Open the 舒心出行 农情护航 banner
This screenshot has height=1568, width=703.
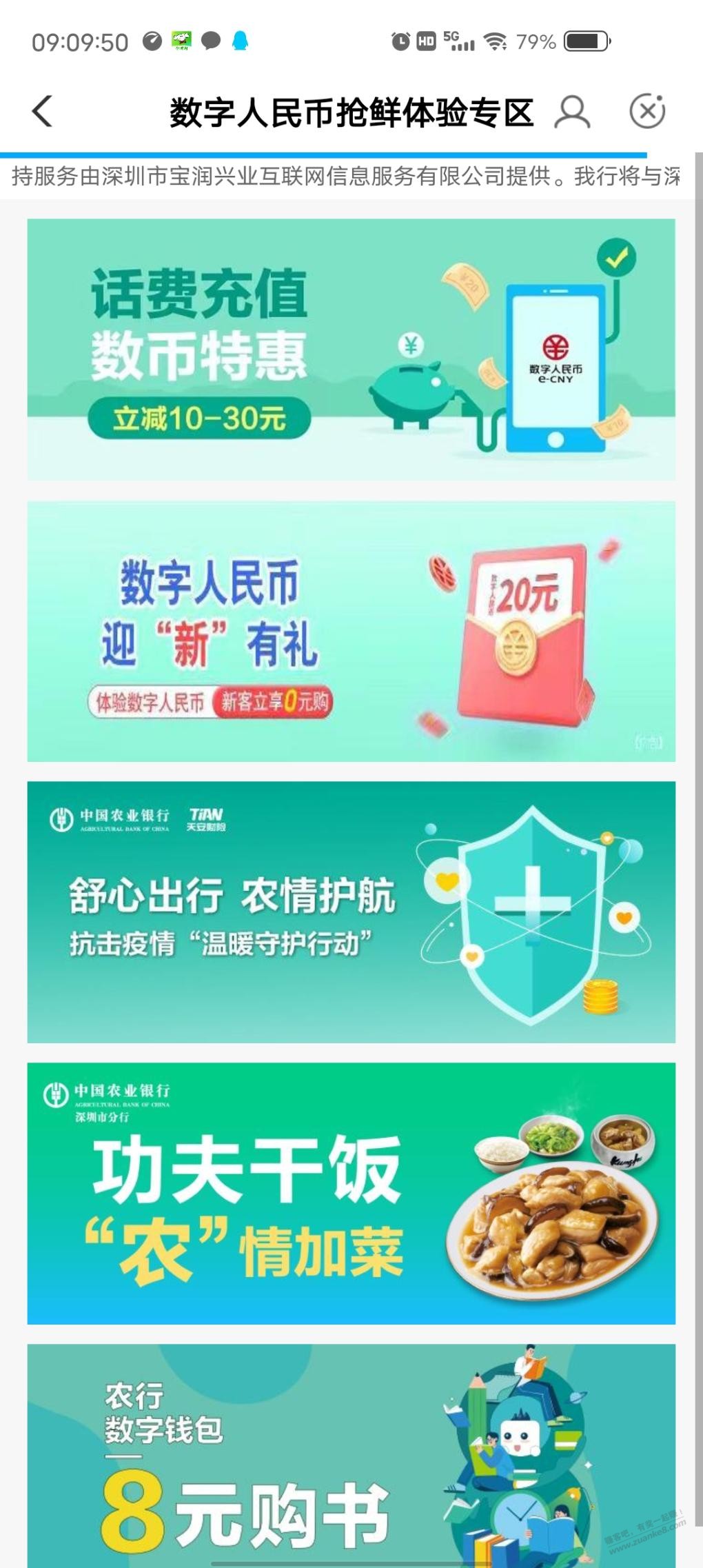(x=351, y=912)
